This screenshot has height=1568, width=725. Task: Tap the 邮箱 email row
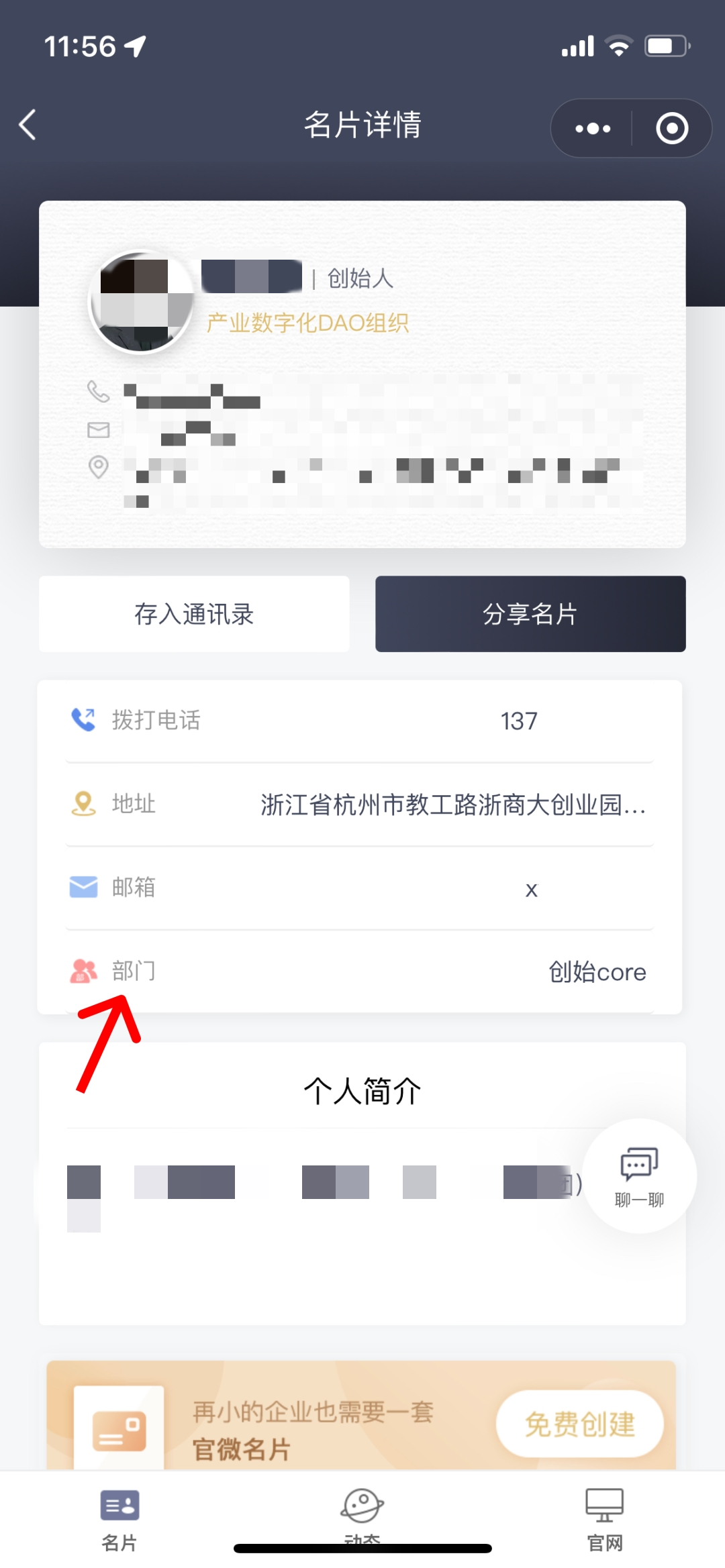[360, 888]
